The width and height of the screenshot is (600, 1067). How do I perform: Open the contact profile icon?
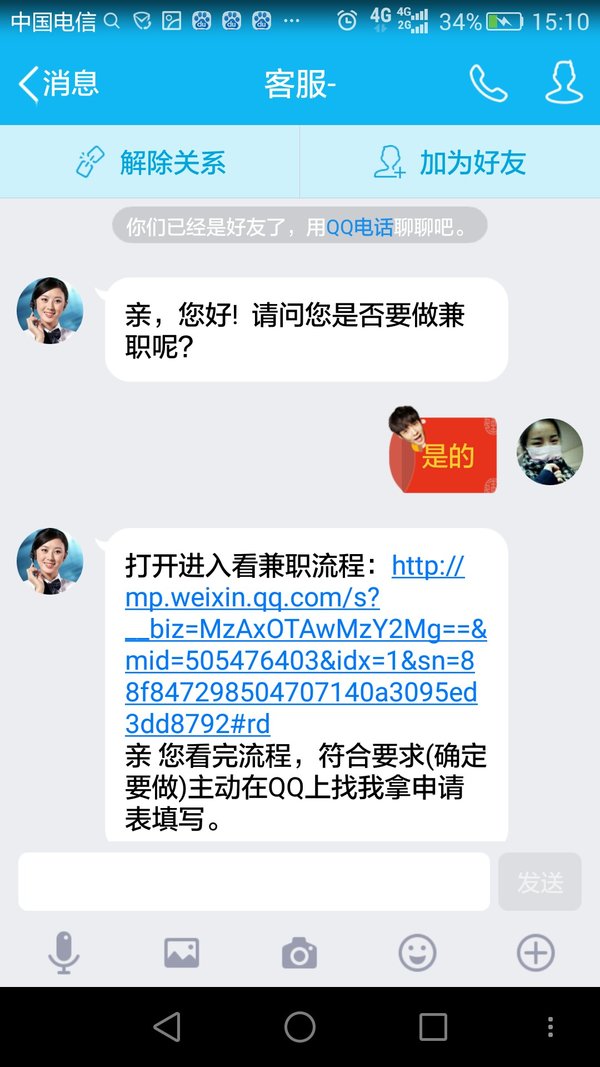[x=564, y=82]
